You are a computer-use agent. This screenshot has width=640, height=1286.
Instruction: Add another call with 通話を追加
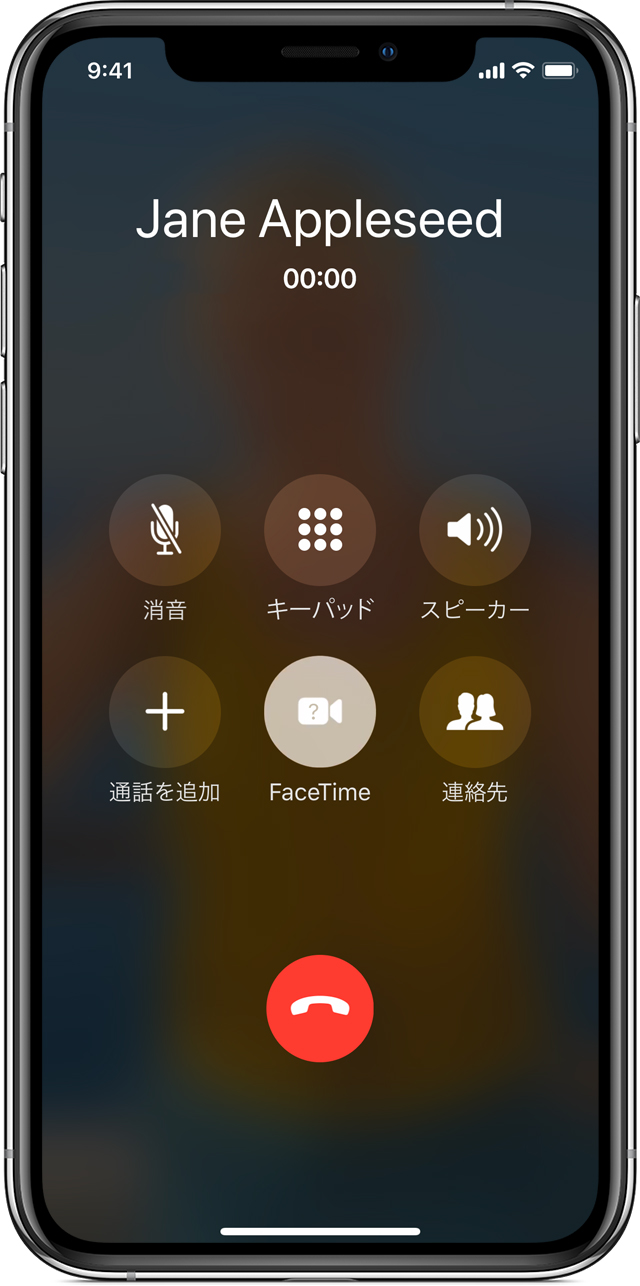click(x=165, y=712)
